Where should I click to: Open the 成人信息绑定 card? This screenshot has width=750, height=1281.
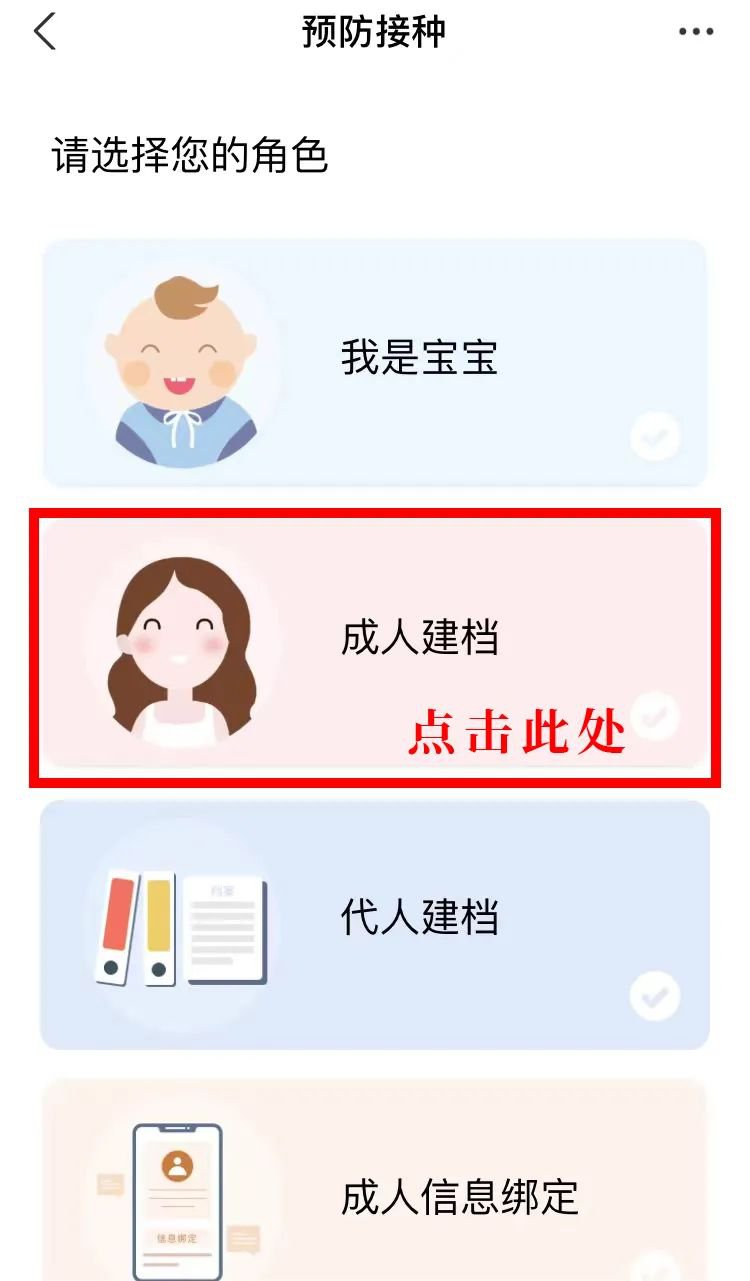(x=374, y=1190)
